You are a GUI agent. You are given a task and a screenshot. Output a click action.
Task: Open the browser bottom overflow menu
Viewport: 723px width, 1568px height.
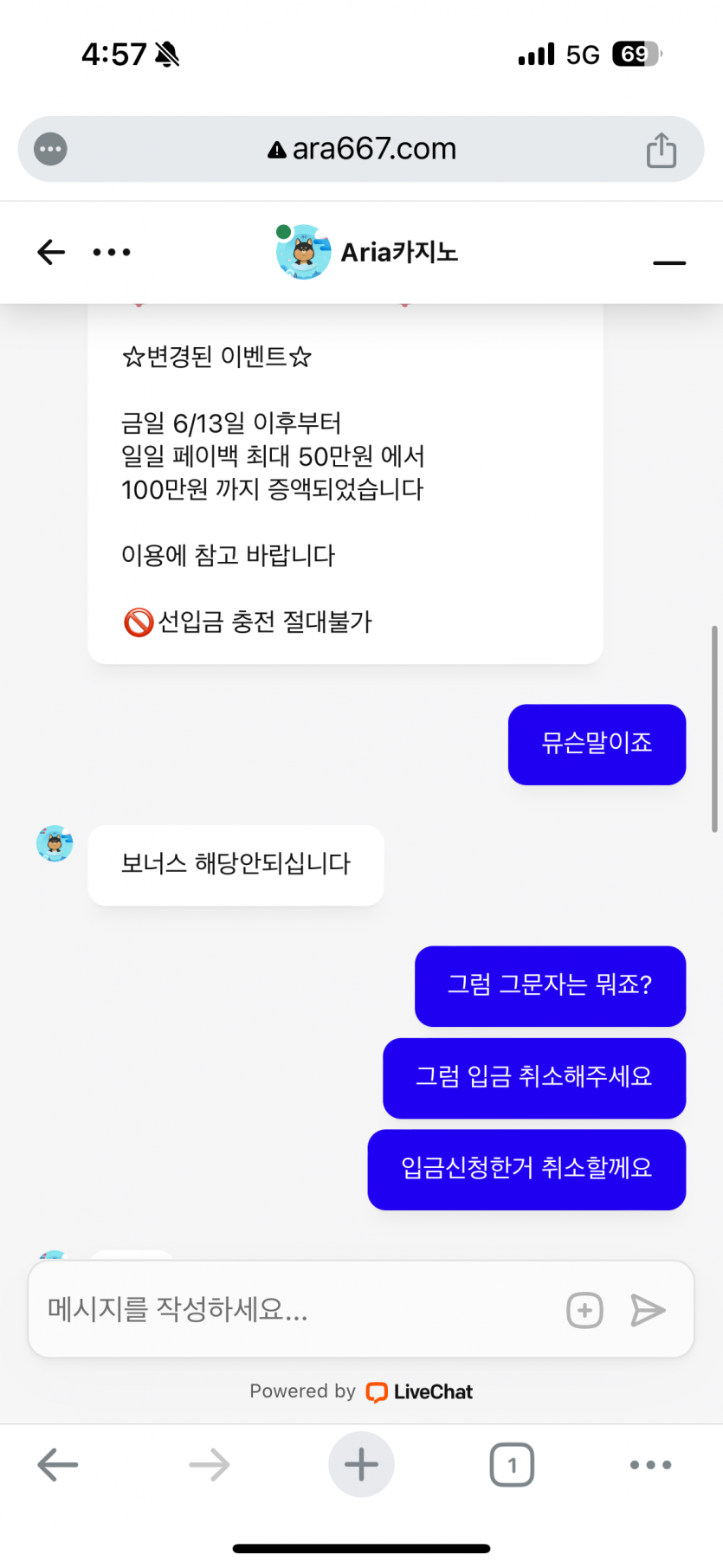click(650, 1465)
